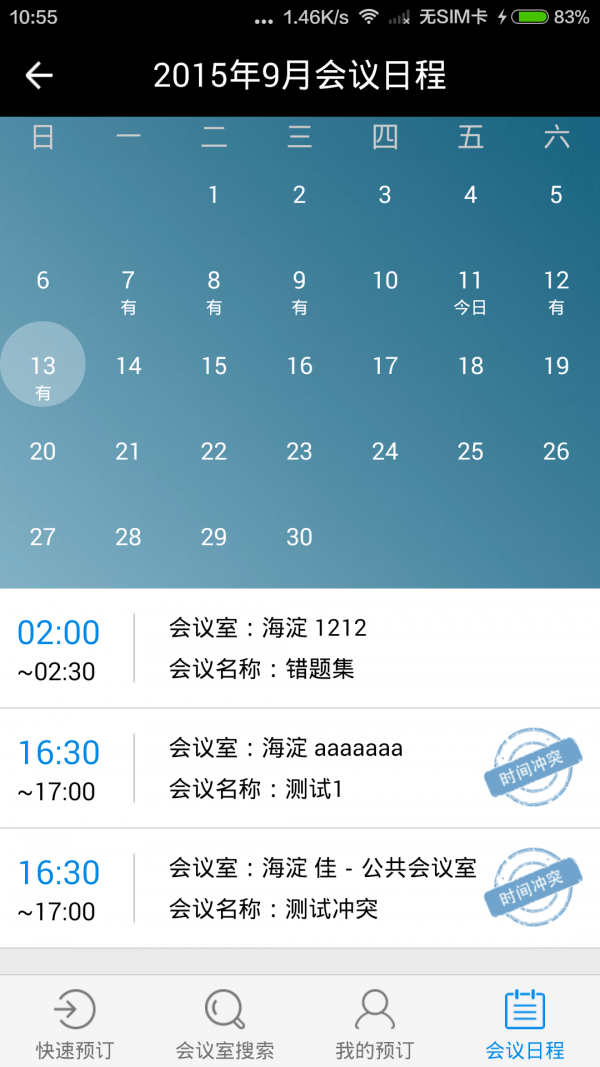Select September 7 on the calendar

(129, 291)
